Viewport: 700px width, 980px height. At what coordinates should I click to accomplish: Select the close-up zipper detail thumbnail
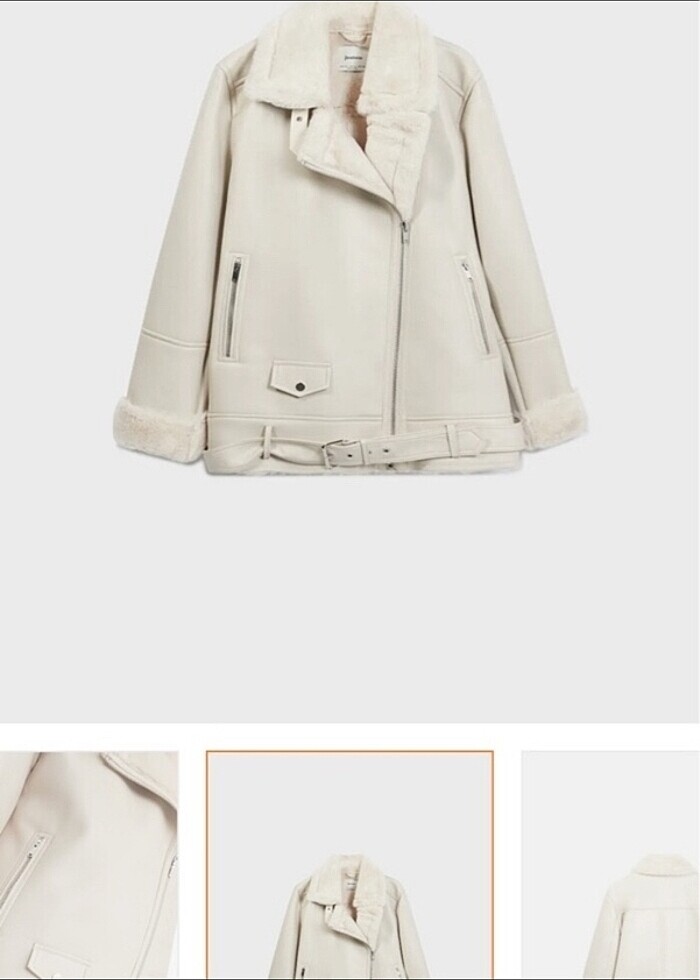[x=88, y=865]
